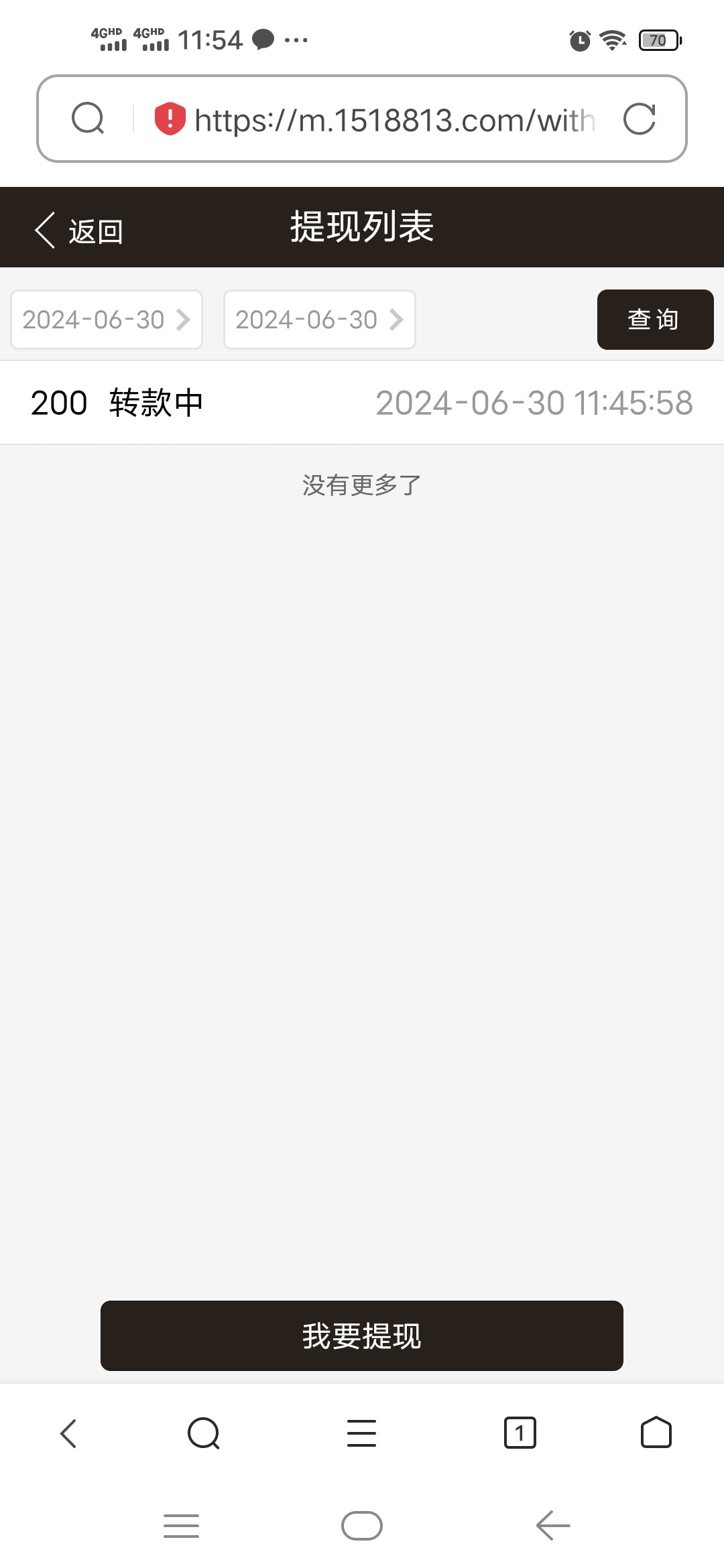Open browser search from bottom toolbar

point(204,1433)
